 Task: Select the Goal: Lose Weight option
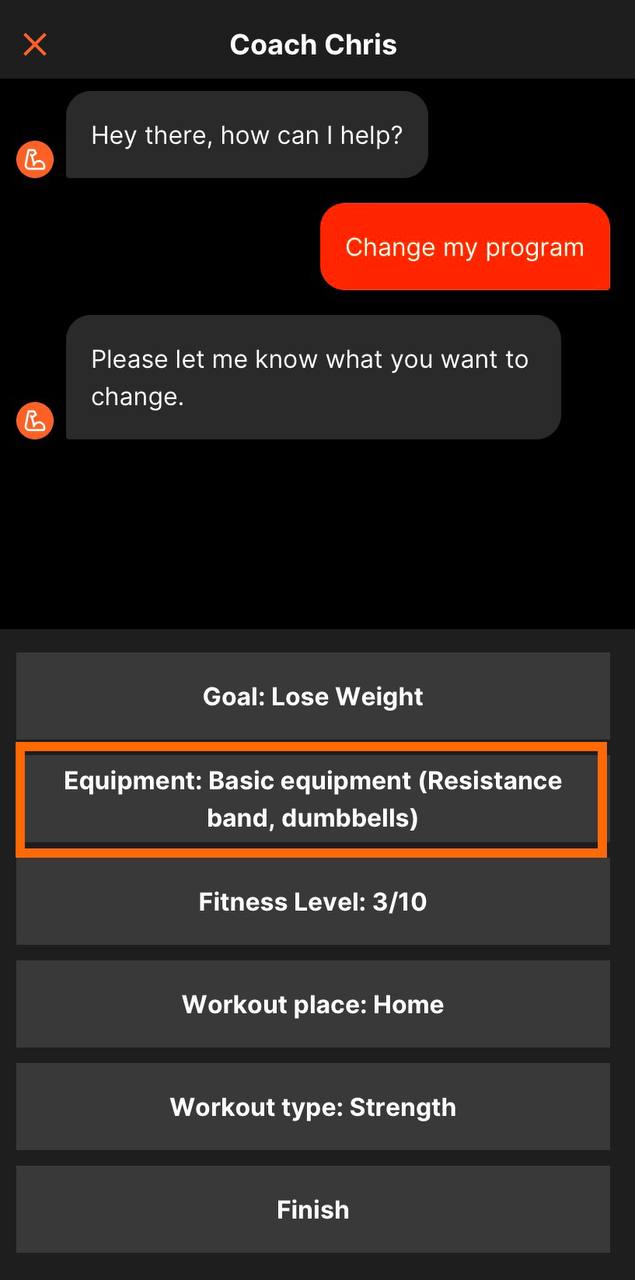click(313, 696)
